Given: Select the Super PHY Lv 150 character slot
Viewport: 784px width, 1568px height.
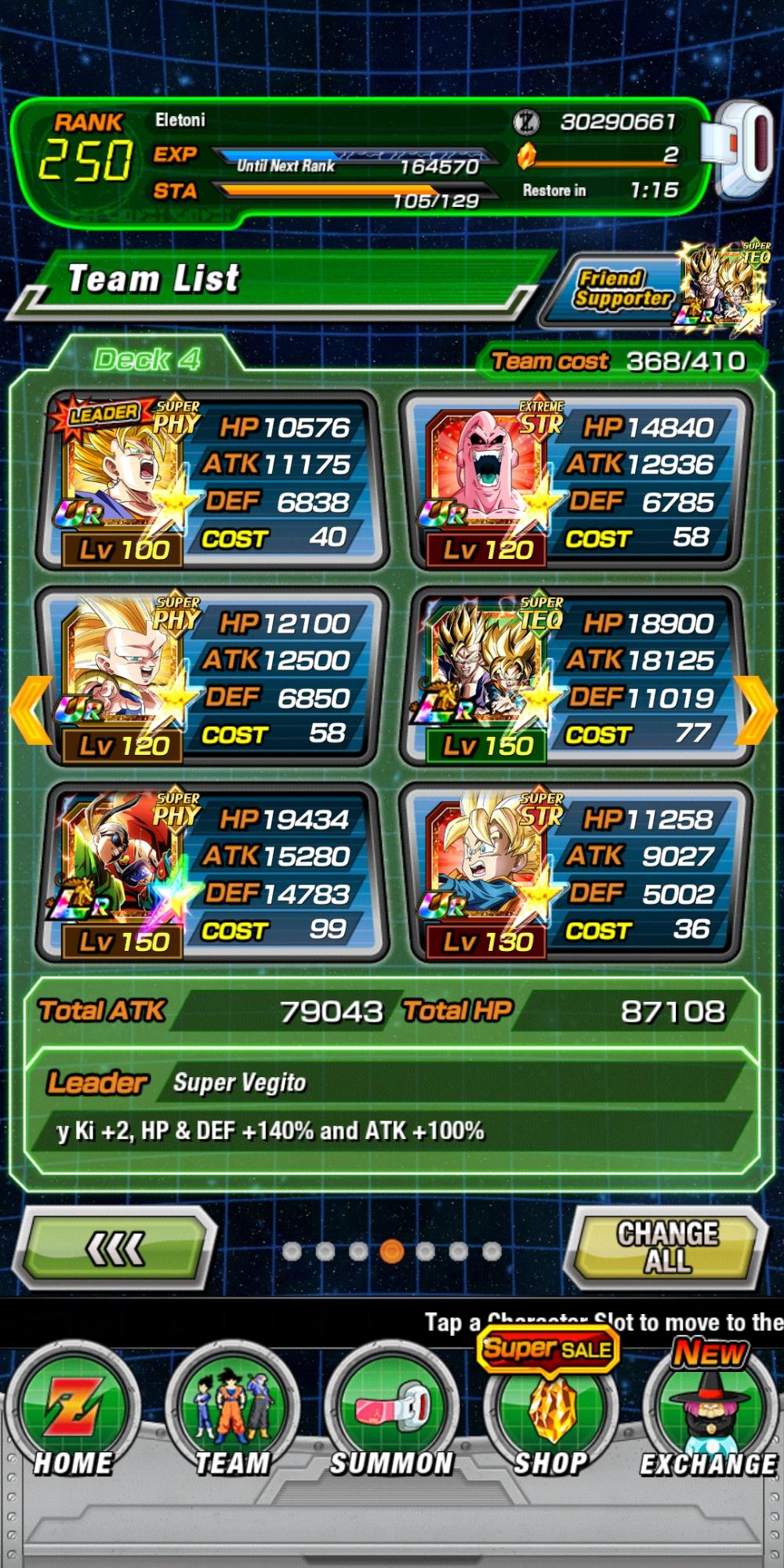Looking at the screenshot, I should point(212,873).
